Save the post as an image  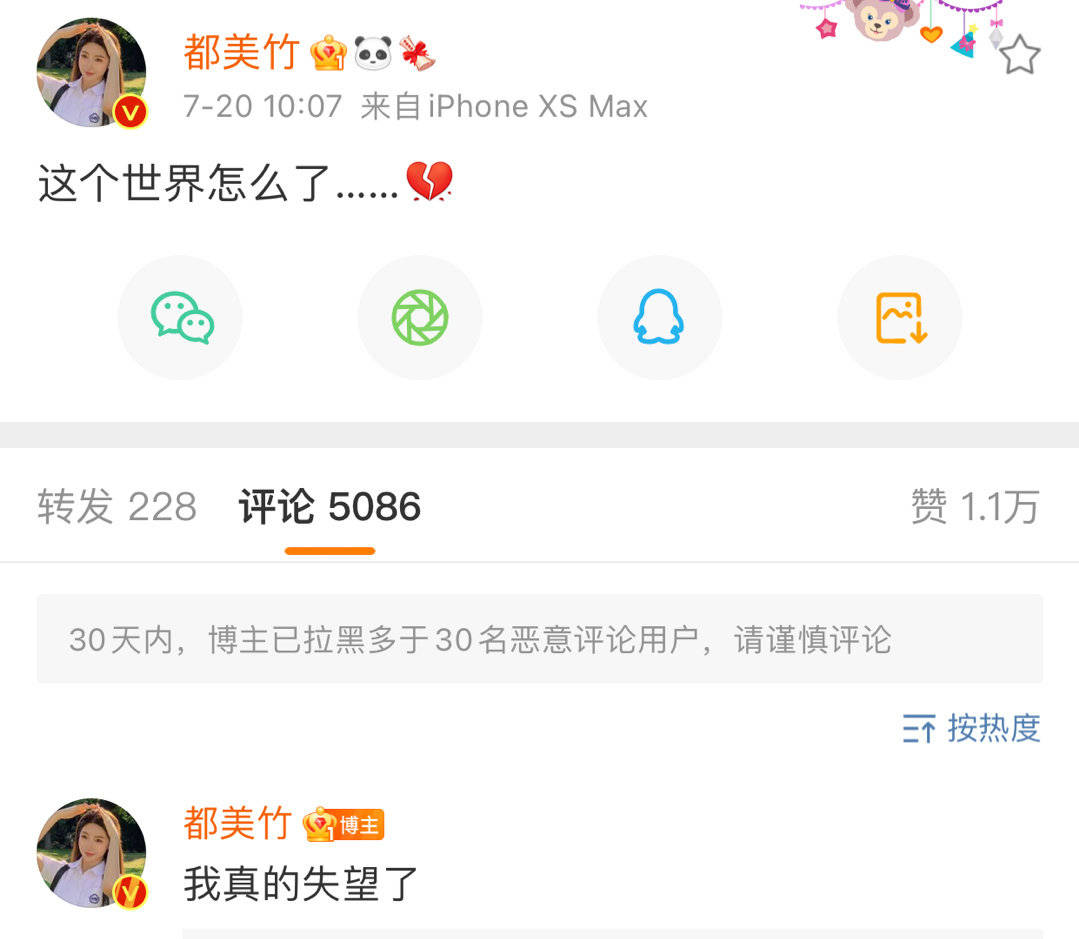tap(900, 318)
